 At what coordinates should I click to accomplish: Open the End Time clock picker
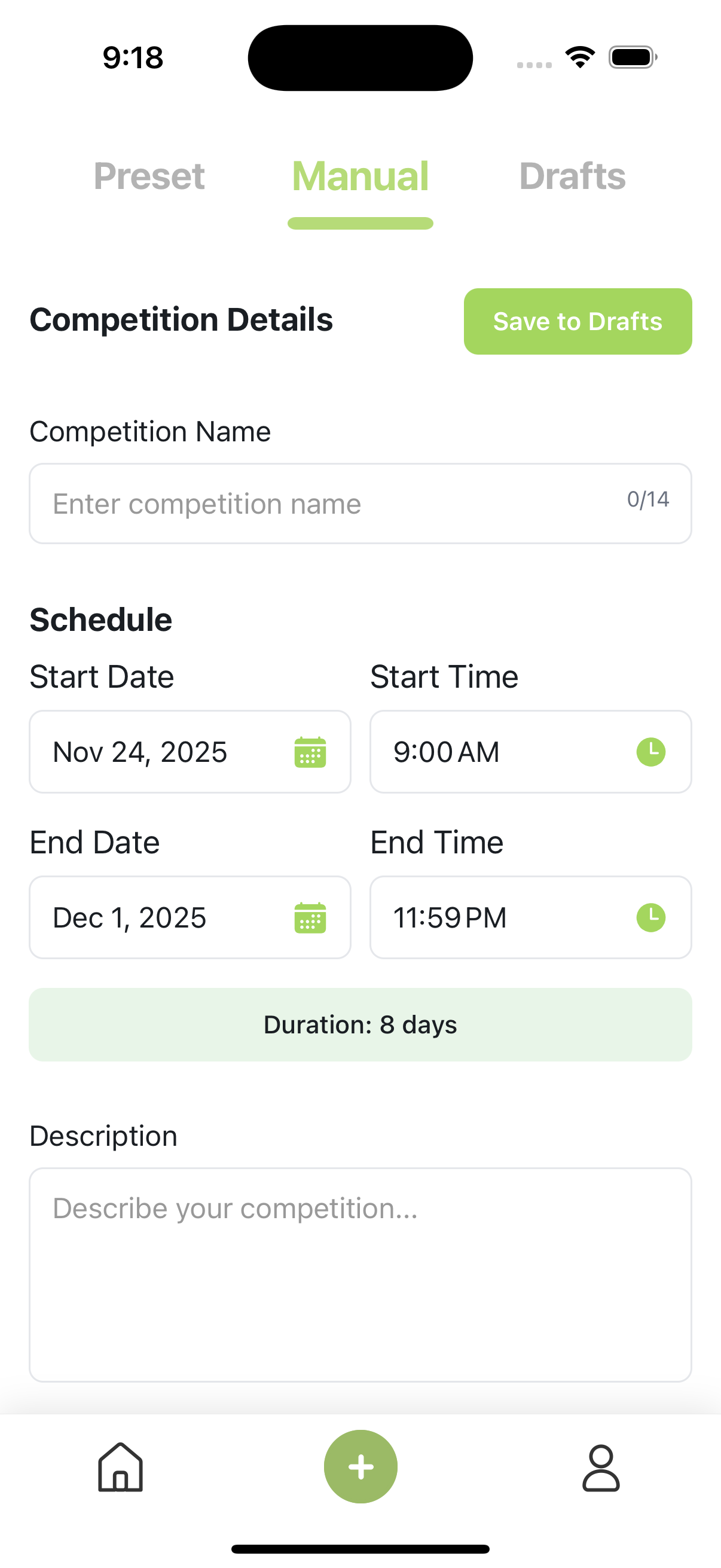tap(651, 918)
